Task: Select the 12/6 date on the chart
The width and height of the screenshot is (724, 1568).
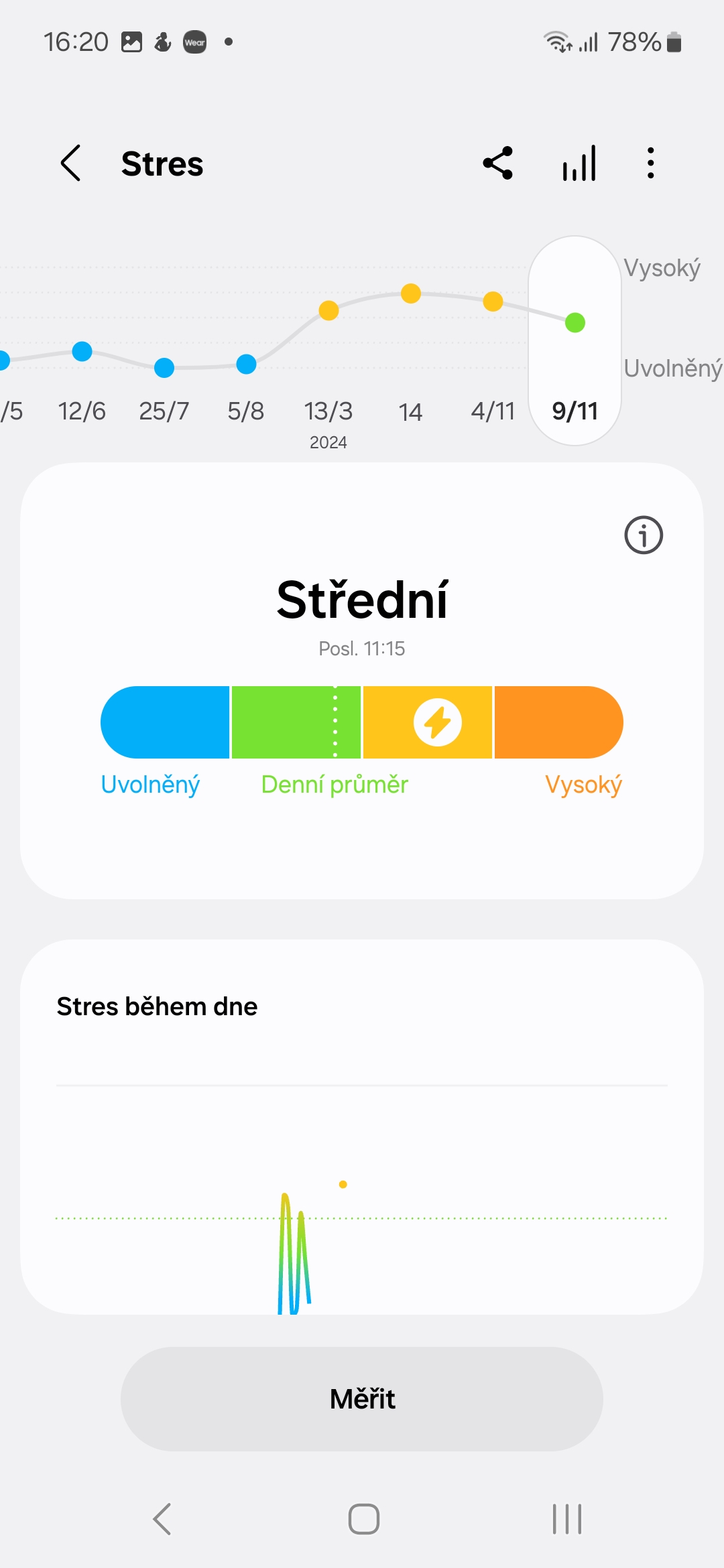Action: pos(82,411)
